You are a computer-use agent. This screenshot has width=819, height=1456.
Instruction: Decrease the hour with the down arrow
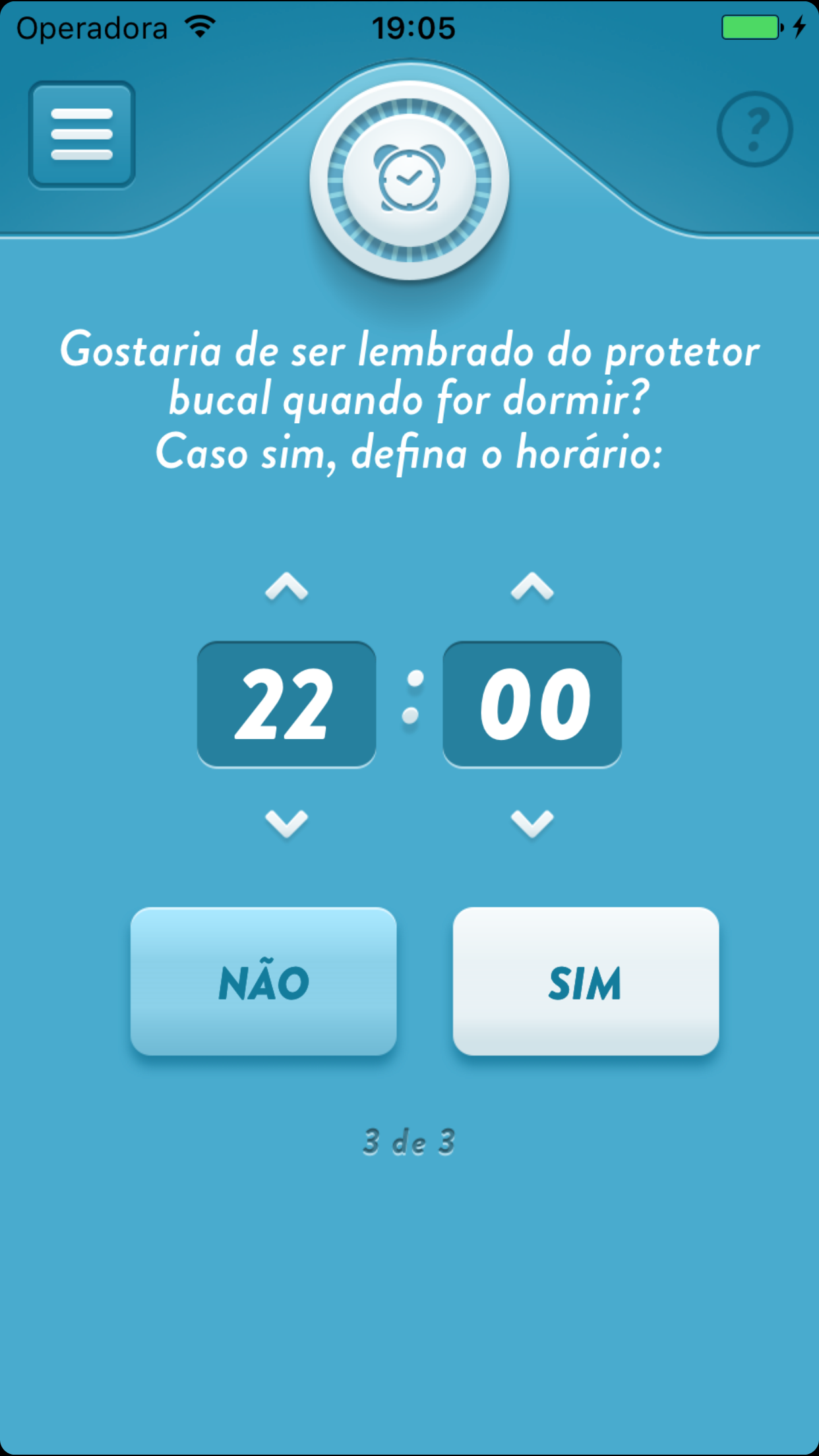point(286,823)
